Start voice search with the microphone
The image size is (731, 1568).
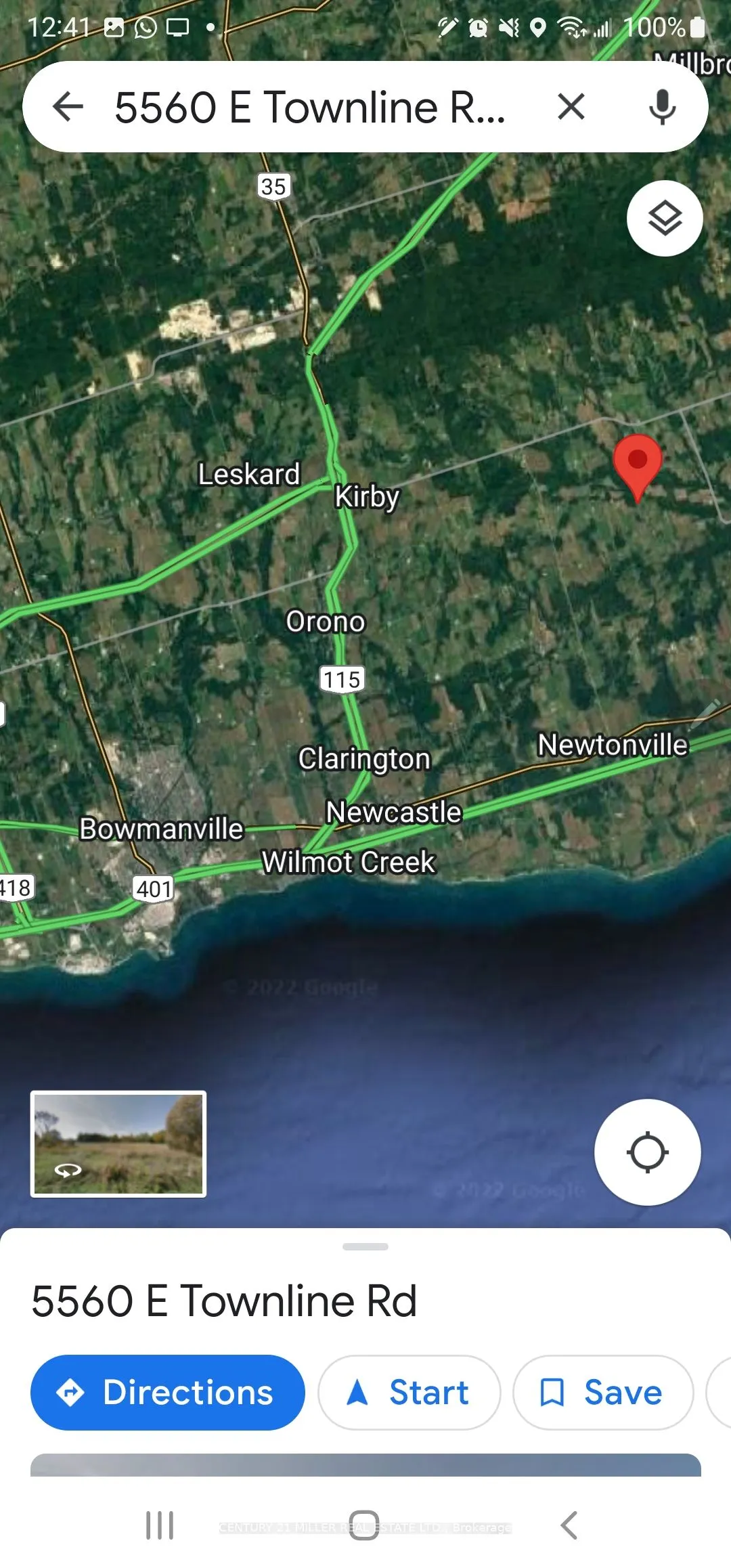662,107
